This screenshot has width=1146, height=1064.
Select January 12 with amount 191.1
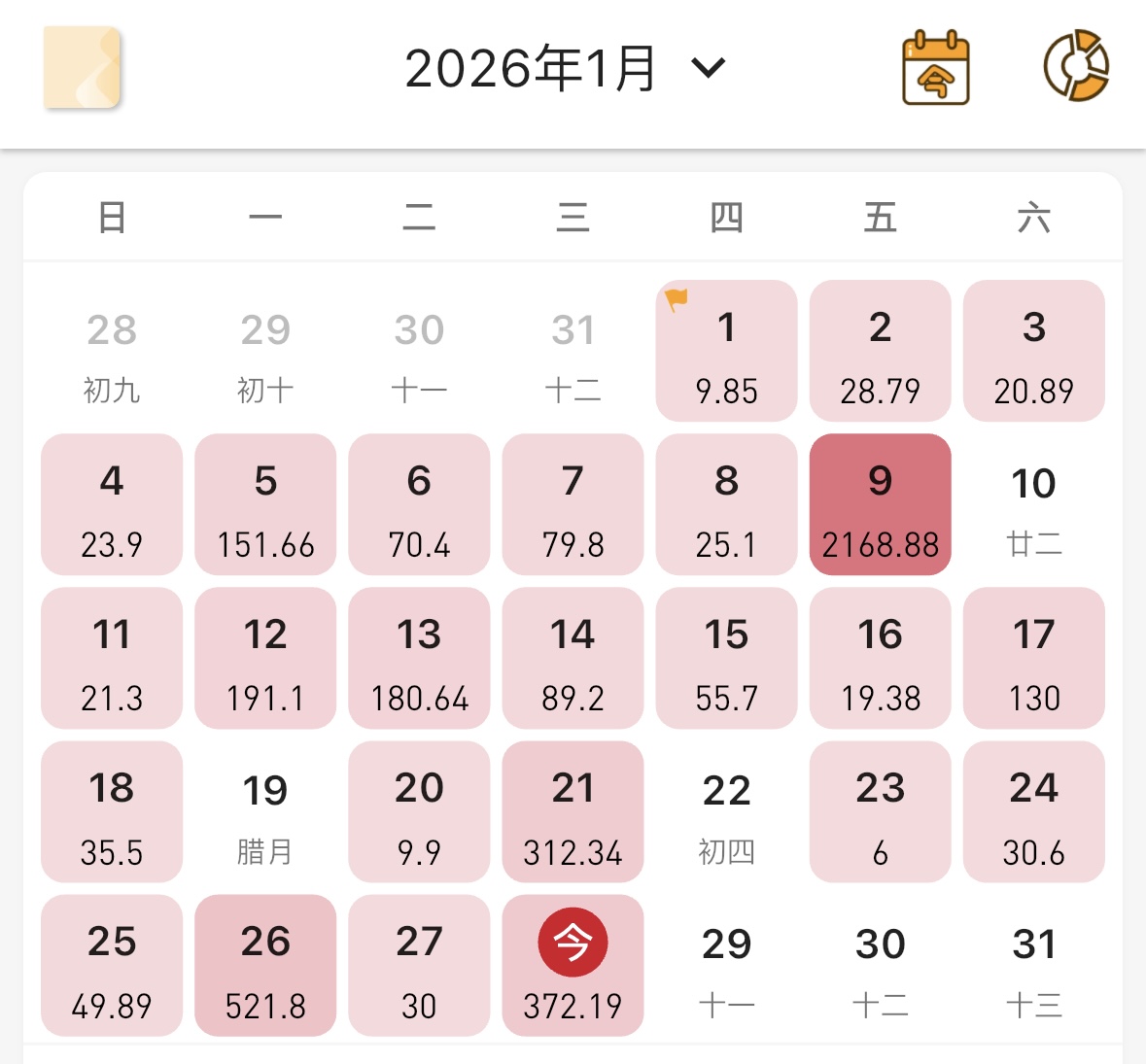[265, 658]
